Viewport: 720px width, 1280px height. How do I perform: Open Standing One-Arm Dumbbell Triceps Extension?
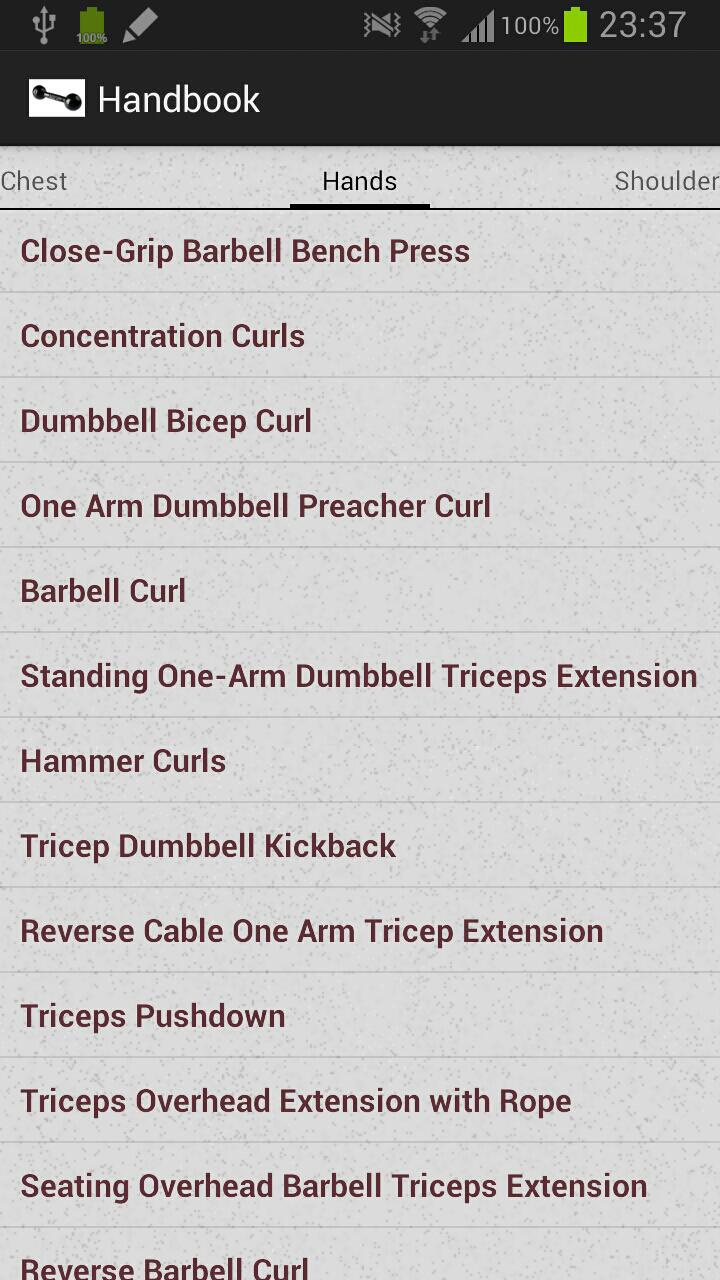point(358,676)
